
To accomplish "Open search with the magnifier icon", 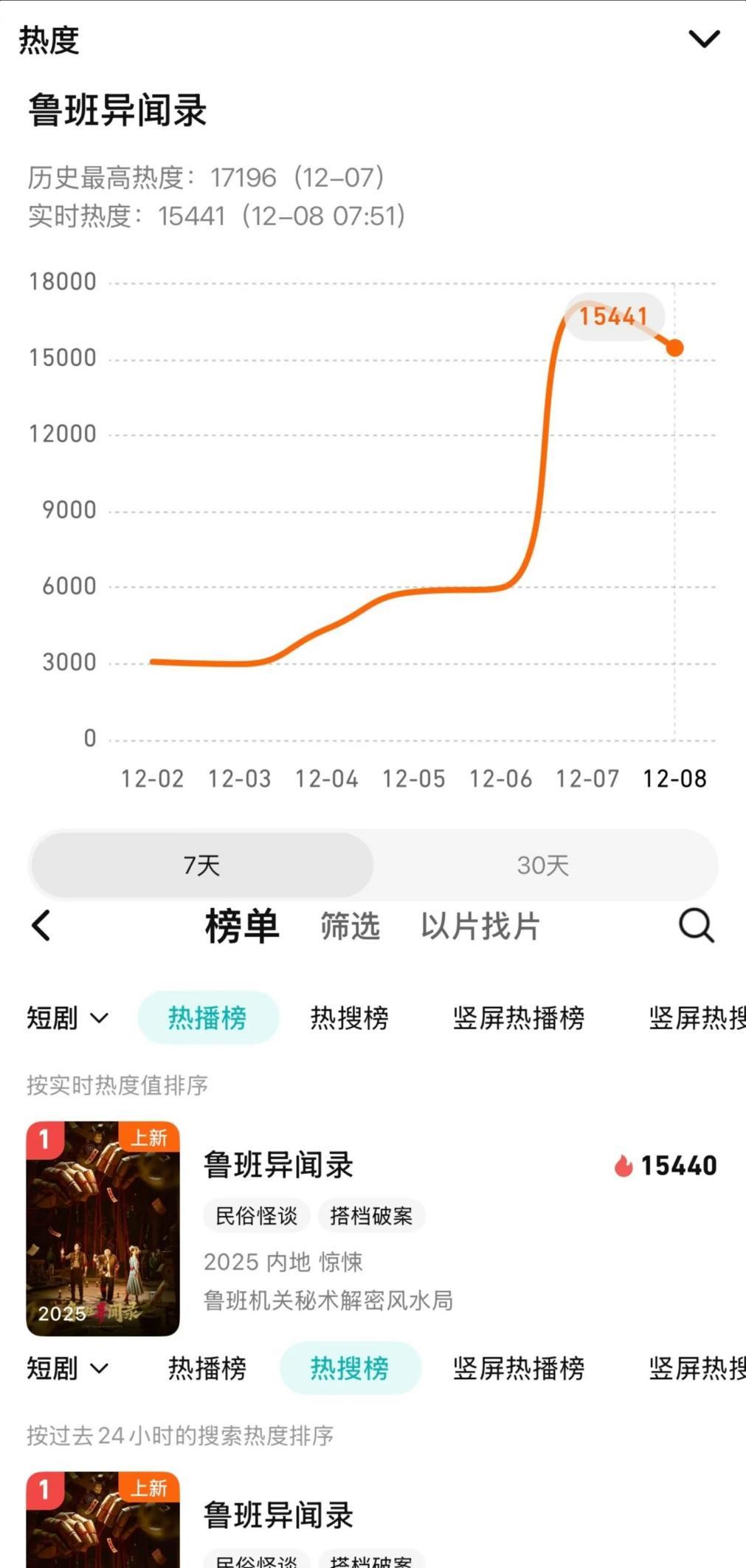I will tap(696, 925).
